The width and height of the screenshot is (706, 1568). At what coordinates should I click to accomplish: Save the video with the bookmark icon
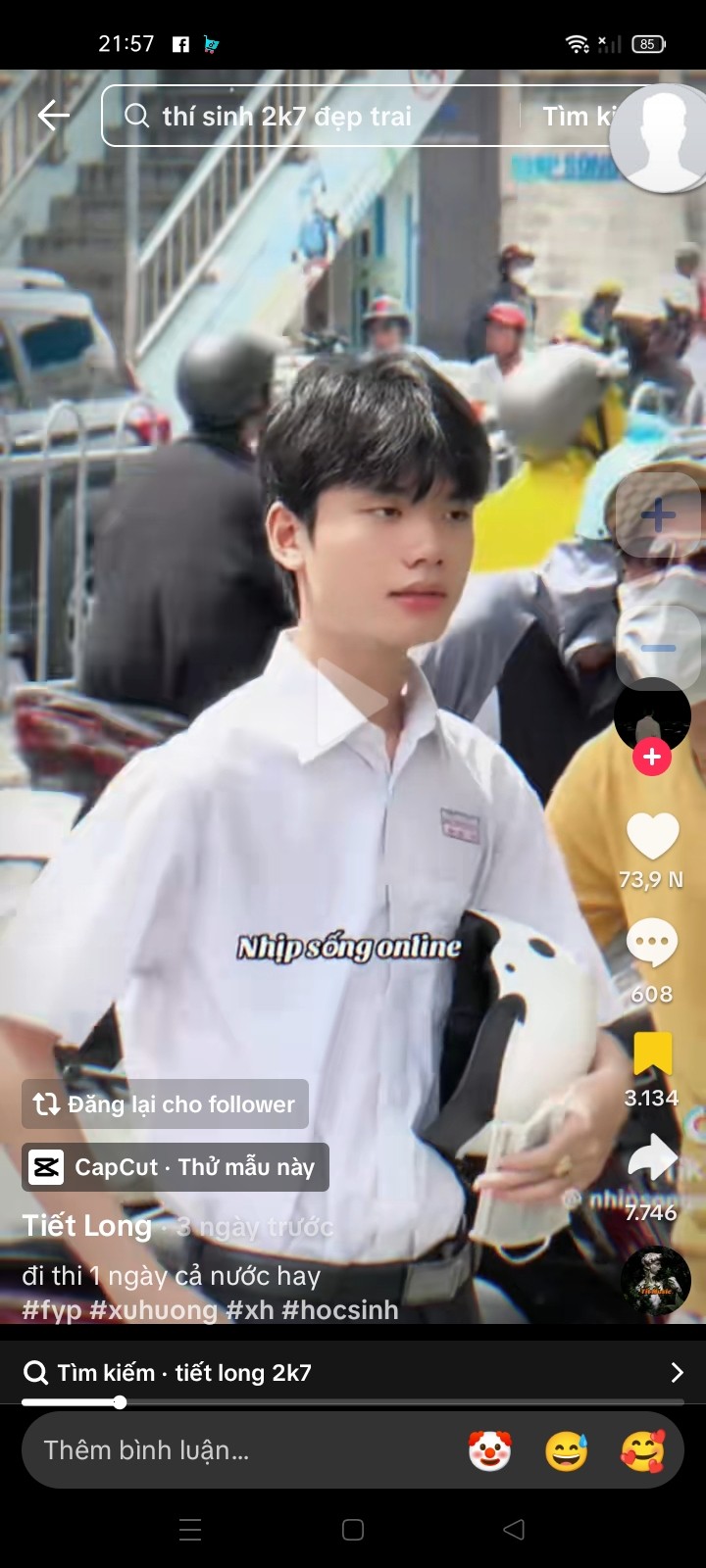point(652,1054)
